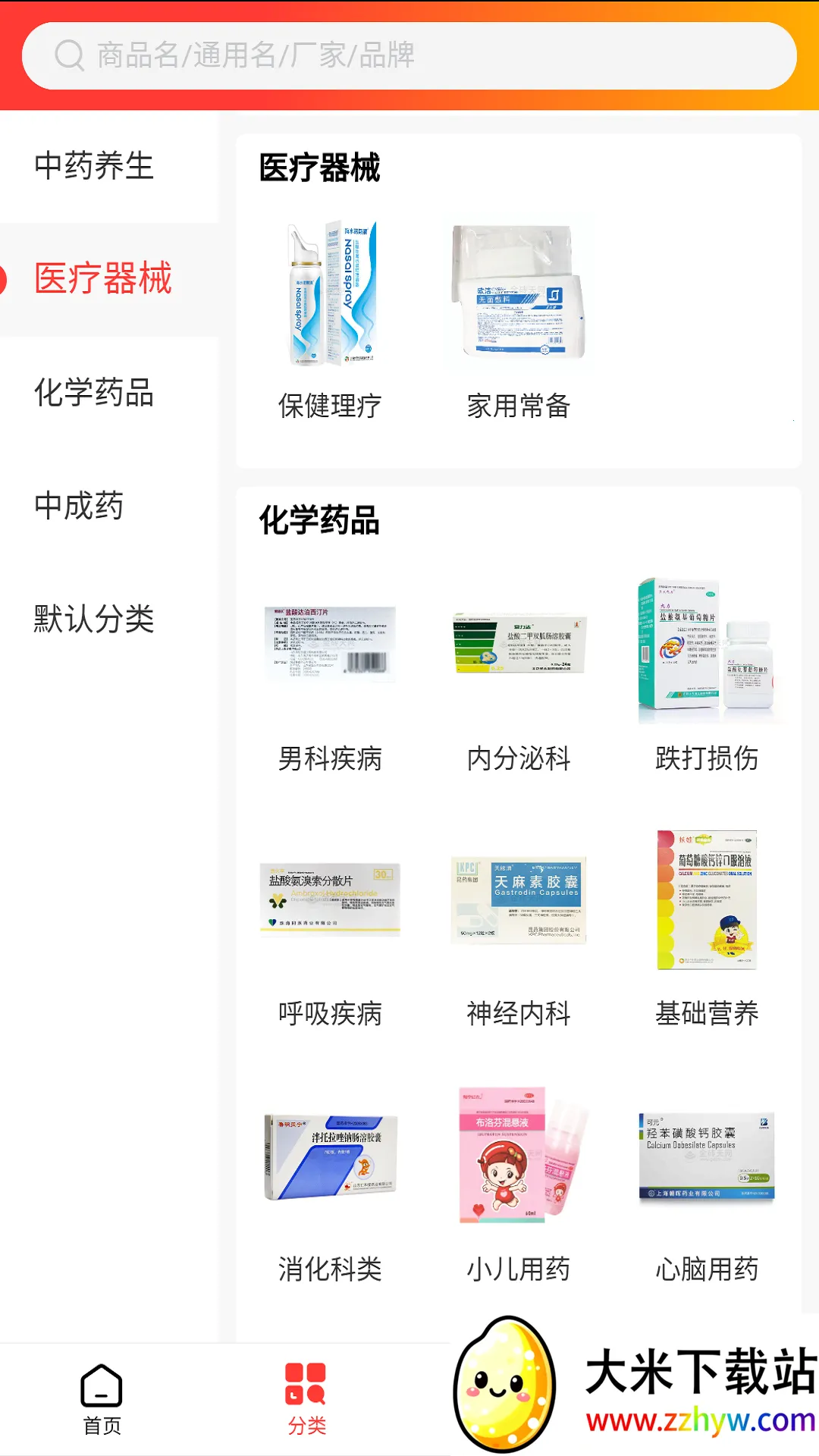The image size is (819, 1456).
Task: Go to the 首页 tab
Action: pos(102,1399)
